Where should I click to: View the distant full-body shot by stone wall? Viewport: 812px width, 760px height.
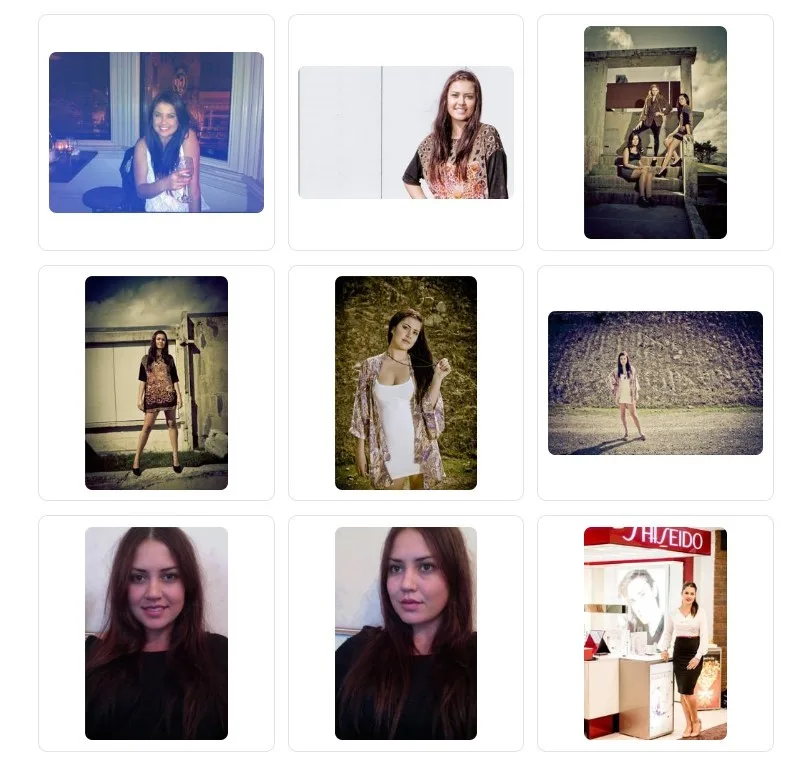click(655, 383)
